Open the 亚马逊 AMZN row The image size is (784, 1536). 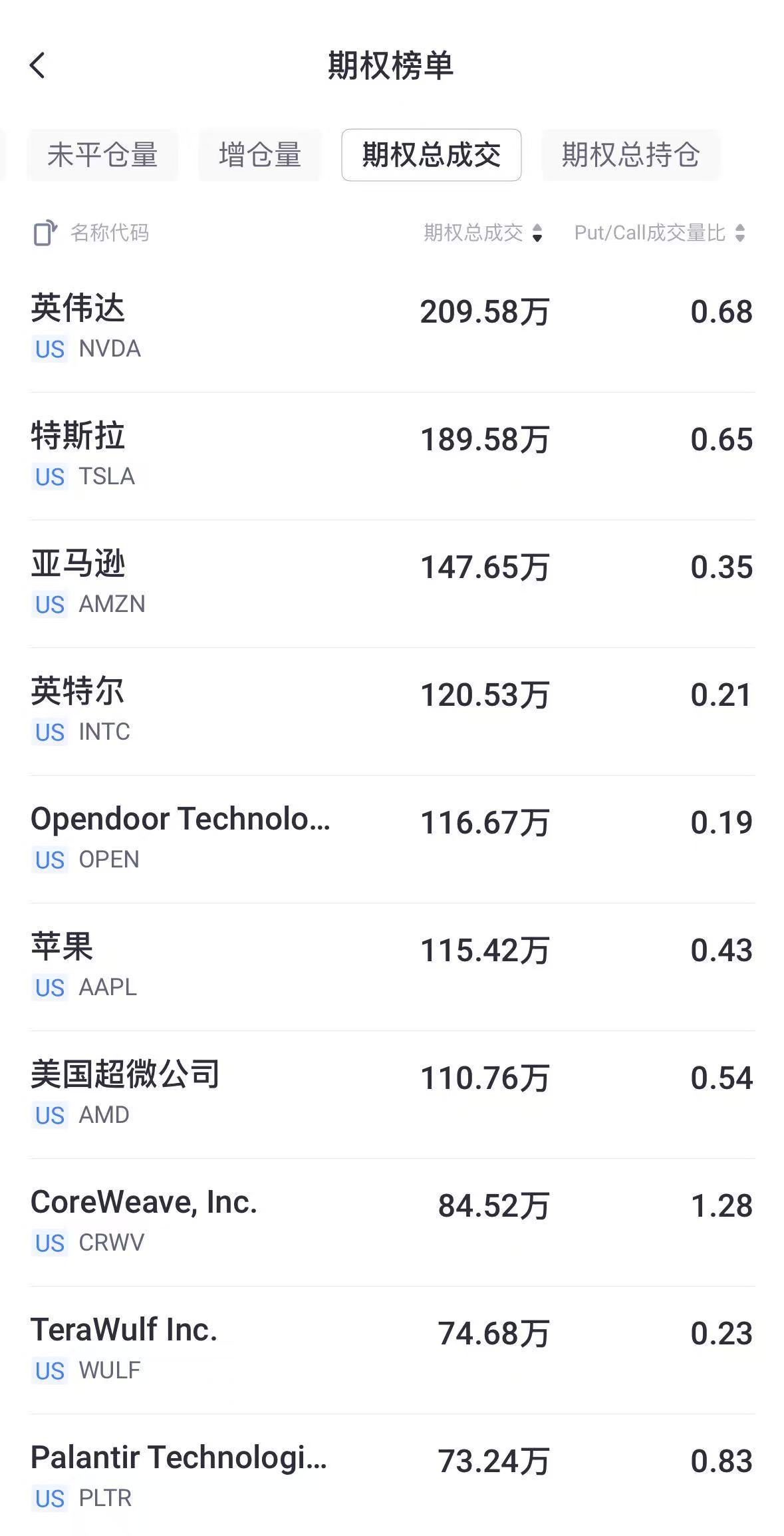[392, 584]
